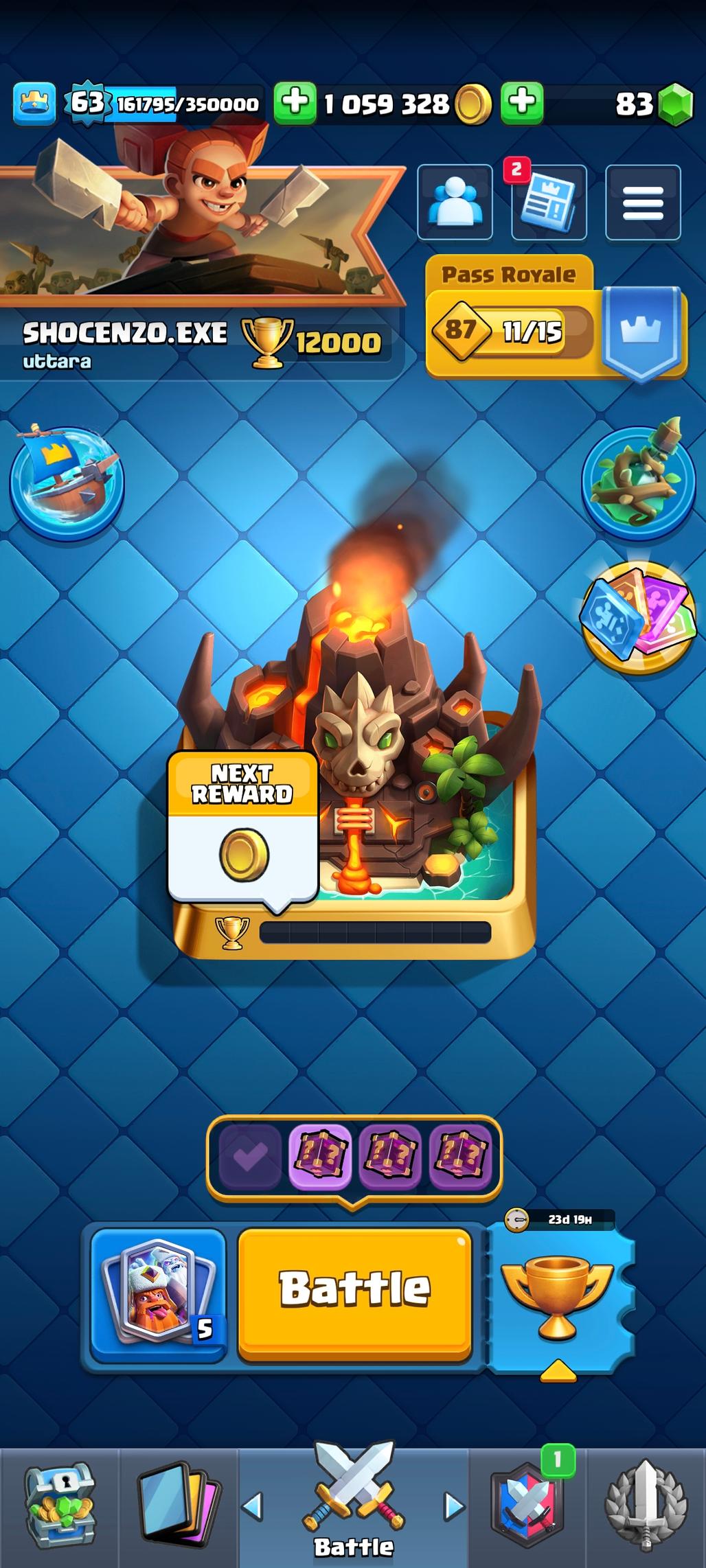706x1568 pixels.
Task: Open the King level crown icon
Action: [34, 104]
